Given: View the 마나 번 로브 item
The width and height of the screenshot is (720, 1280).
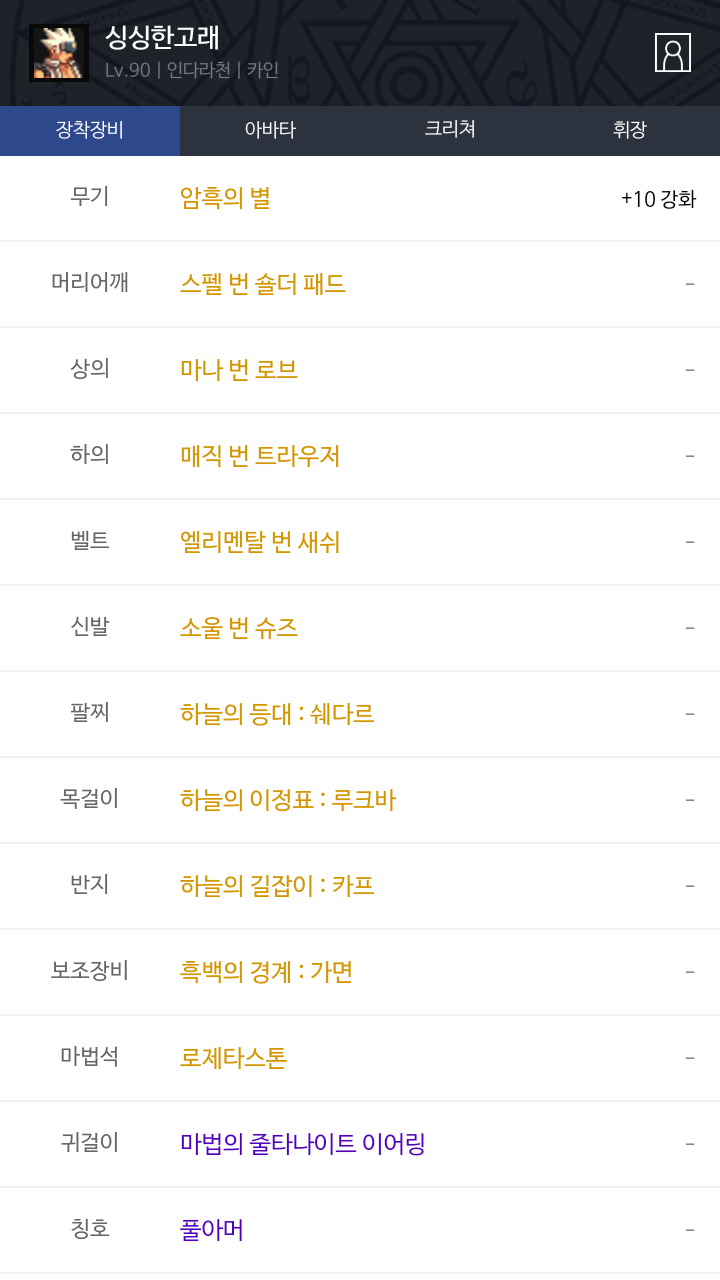Looking at the screenshot, I should [x=239, y=370].
